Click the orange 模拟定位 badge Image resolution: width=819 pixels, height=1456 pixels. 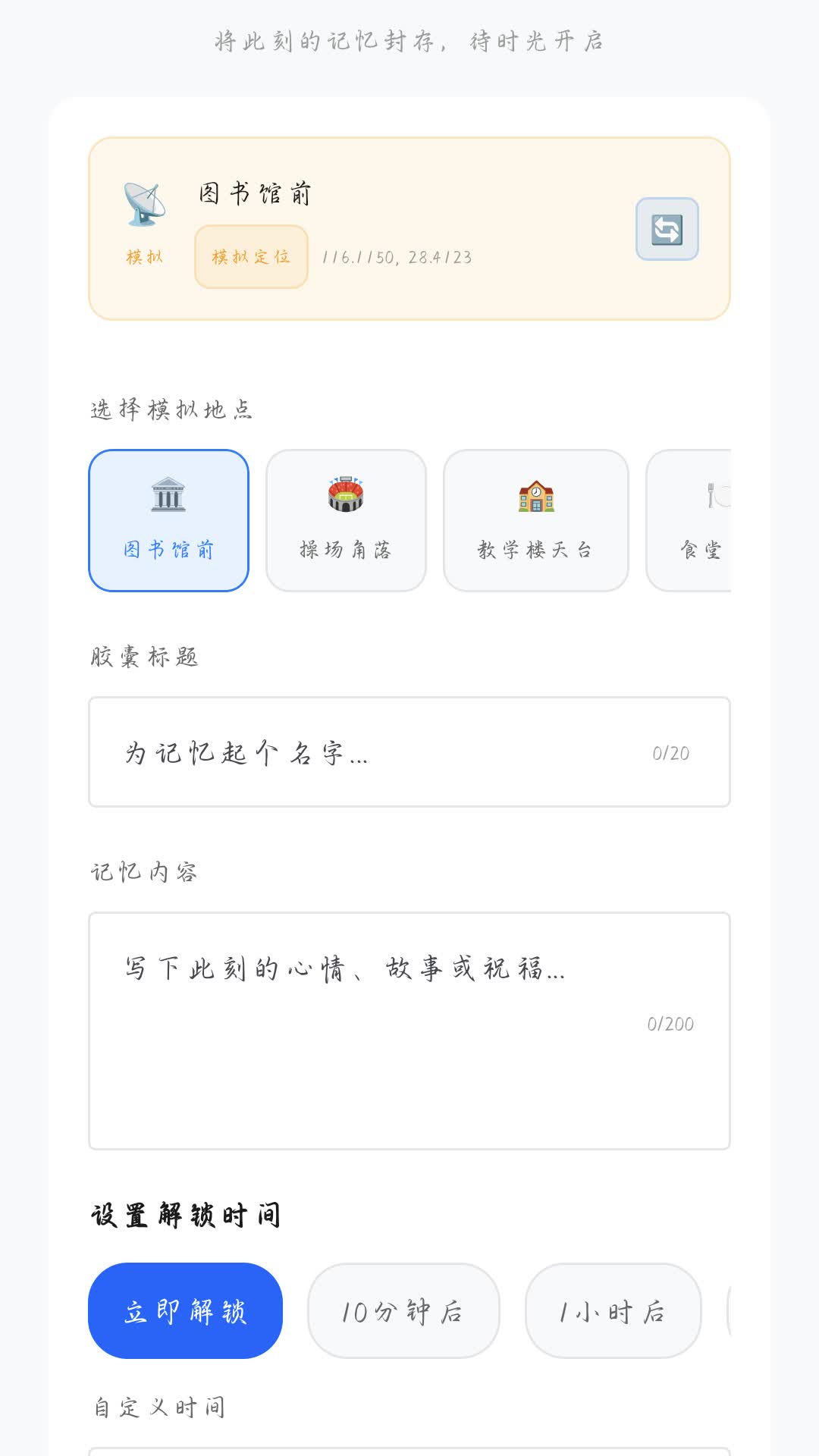click(251, 256)
